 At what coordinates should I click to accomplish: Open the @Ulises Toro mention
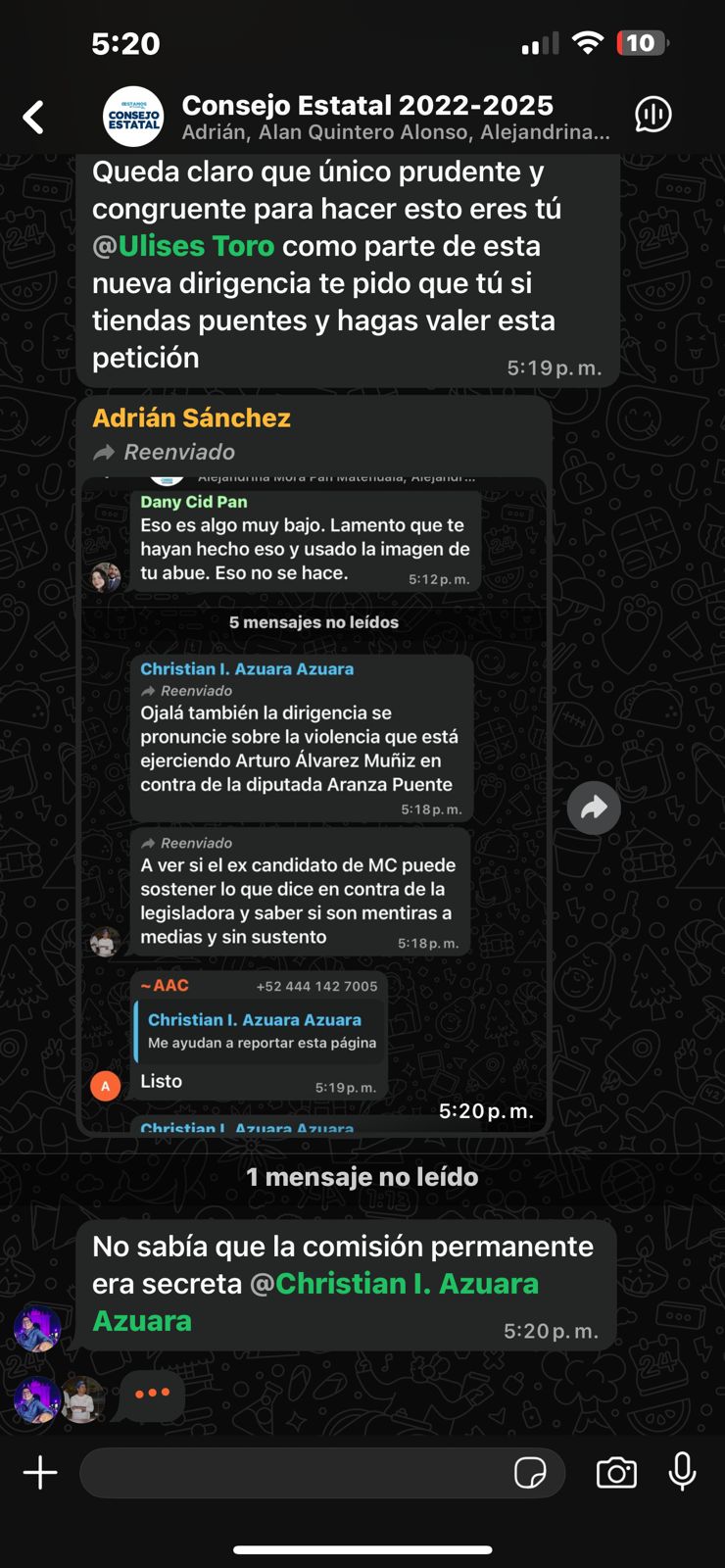click(x=195, y=246)
